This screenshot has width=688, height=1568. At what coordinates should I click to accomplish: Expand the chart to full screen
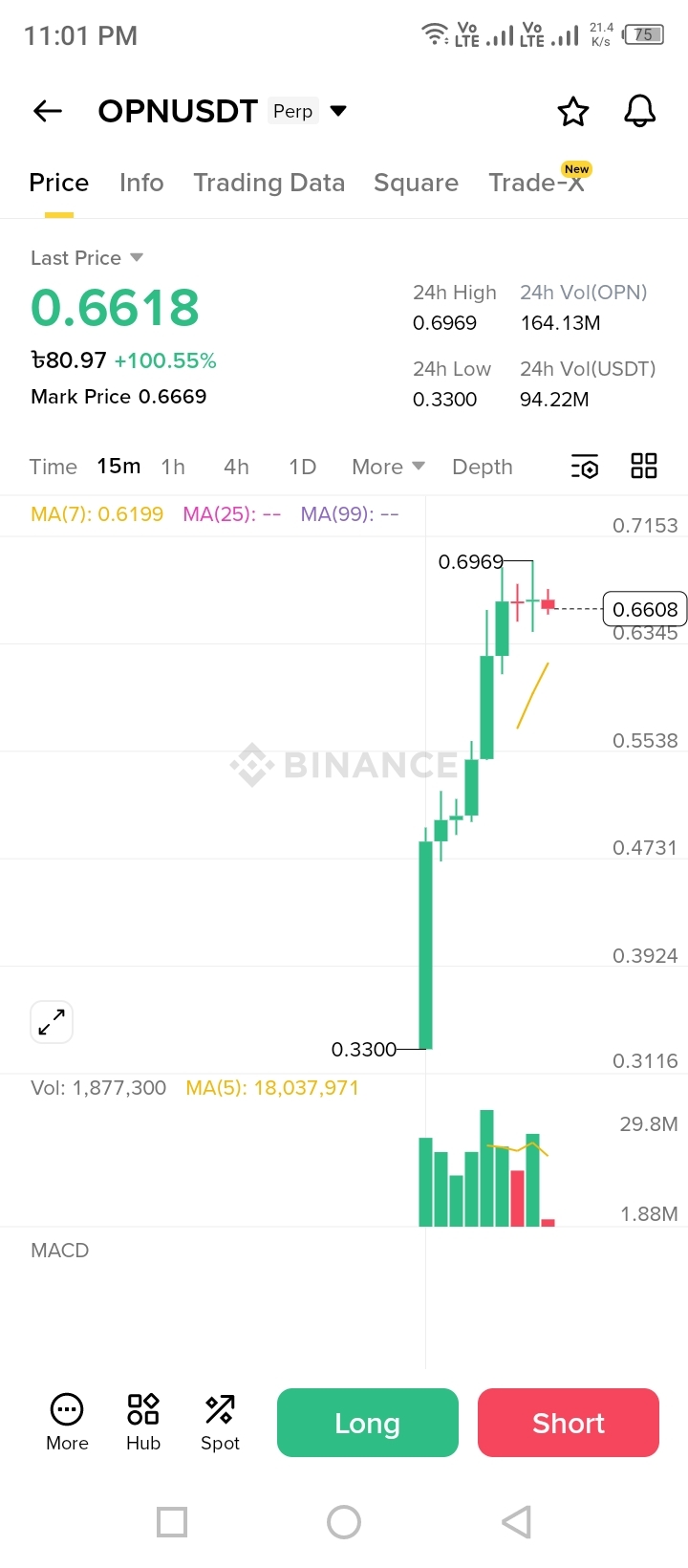52,1022
